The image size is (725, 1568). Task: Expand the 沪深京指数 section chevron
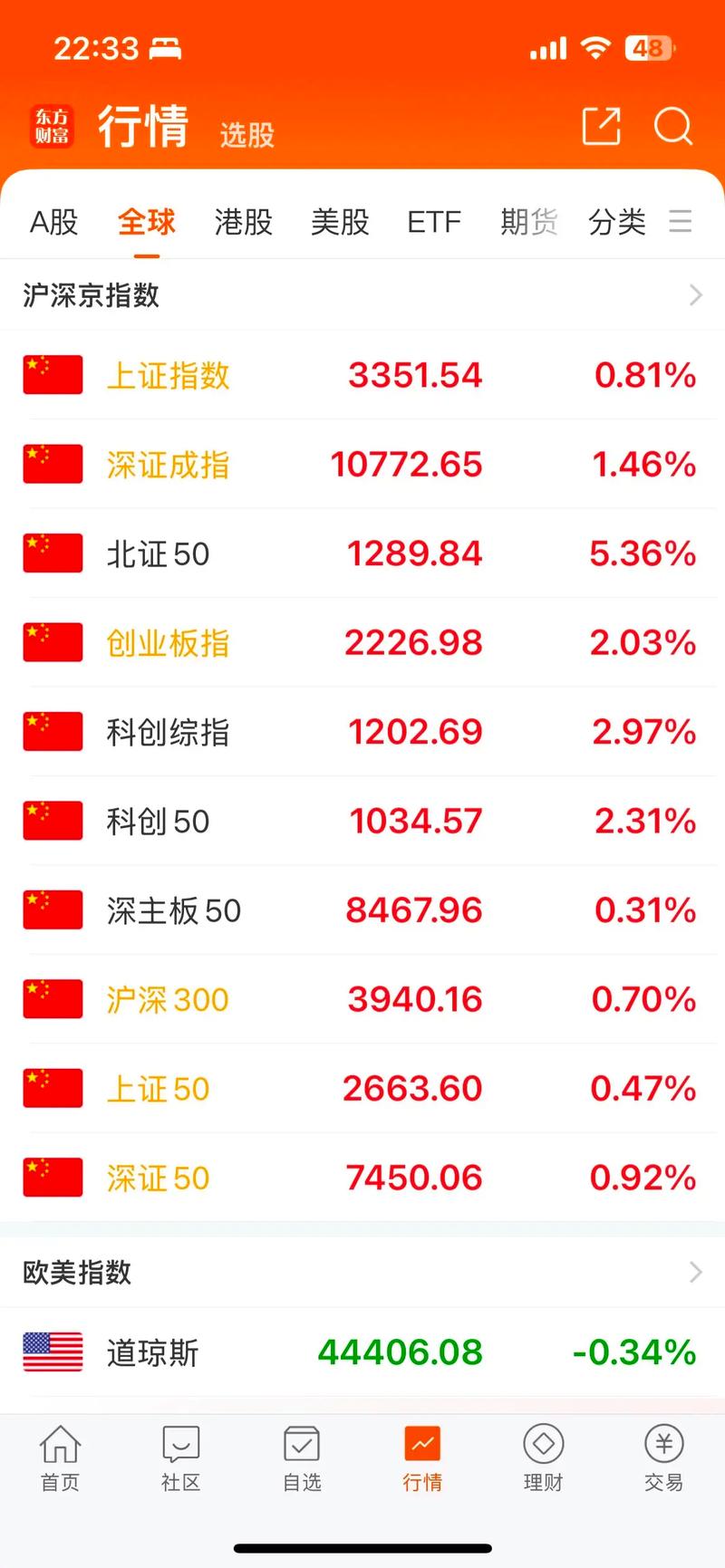pos(695,295)
